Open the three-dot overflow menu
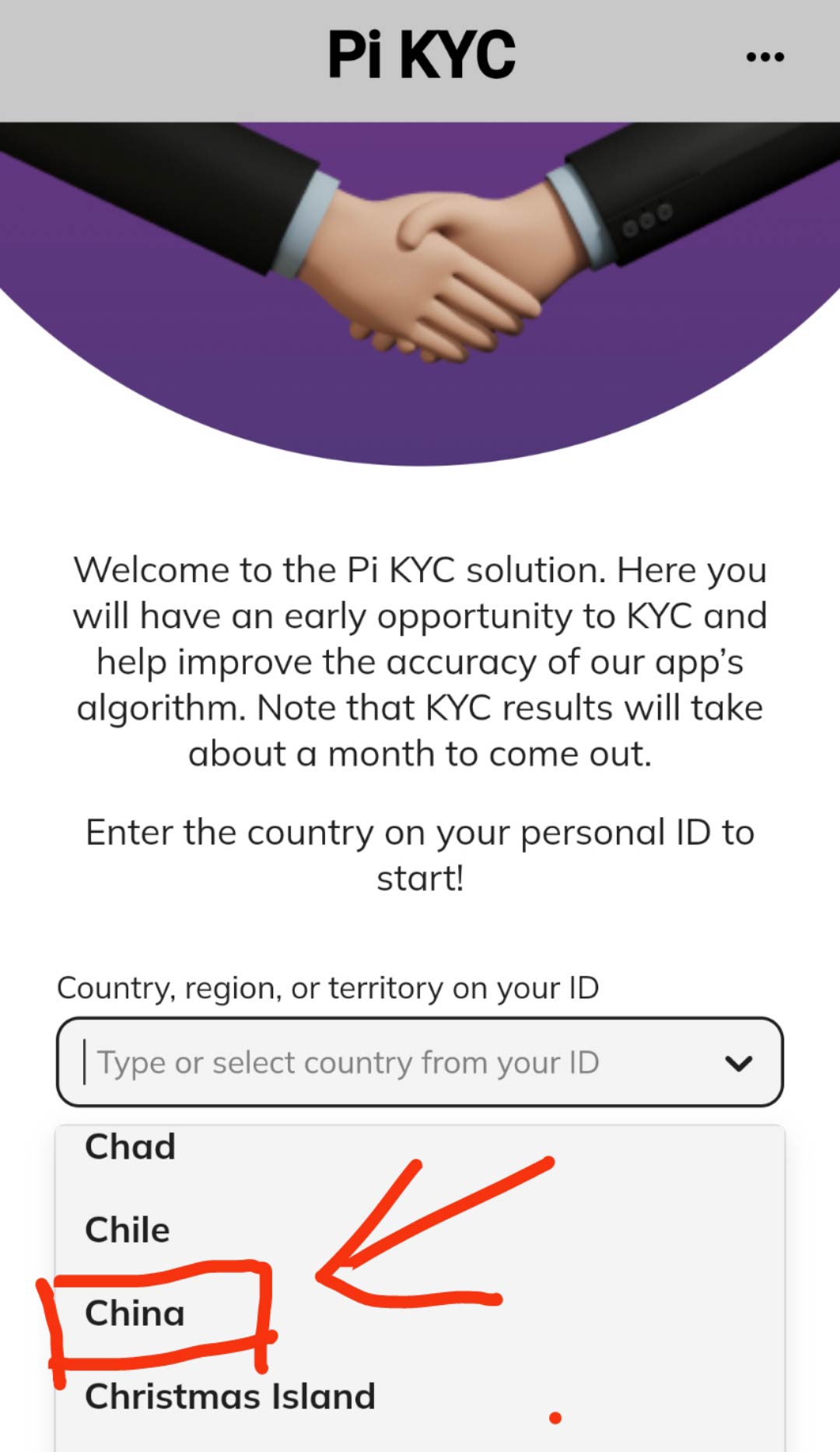The image size is (840, 1452). (x=765, y=57)
